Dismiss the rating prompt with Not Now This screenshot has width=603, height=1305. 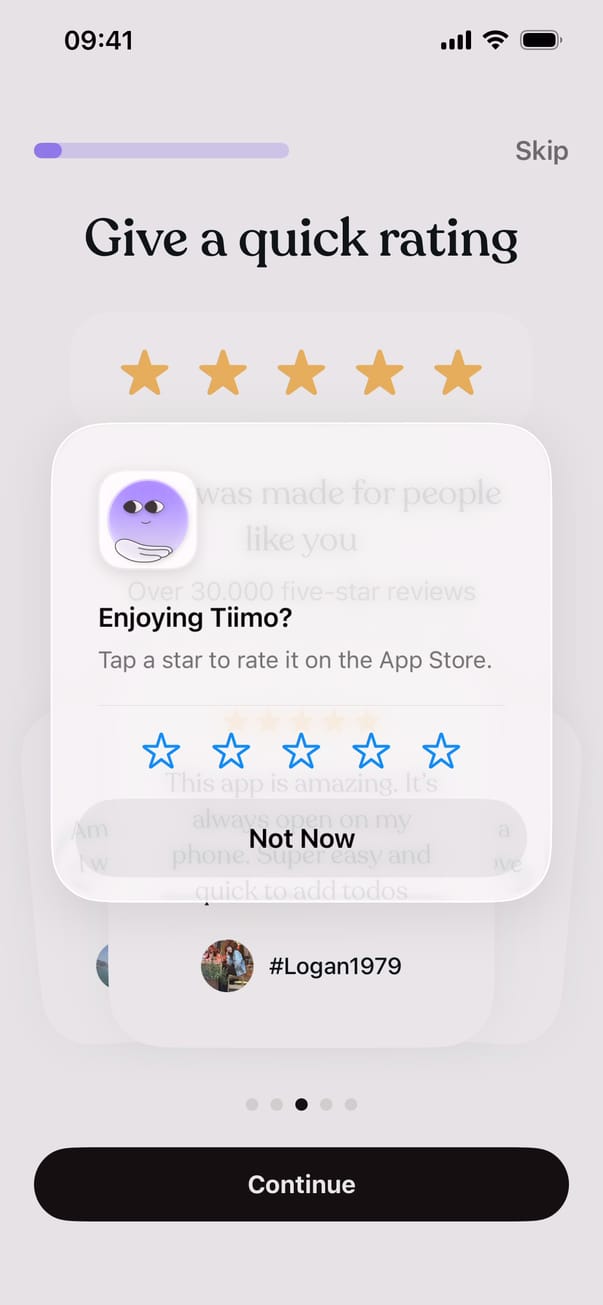pos(301,838)
